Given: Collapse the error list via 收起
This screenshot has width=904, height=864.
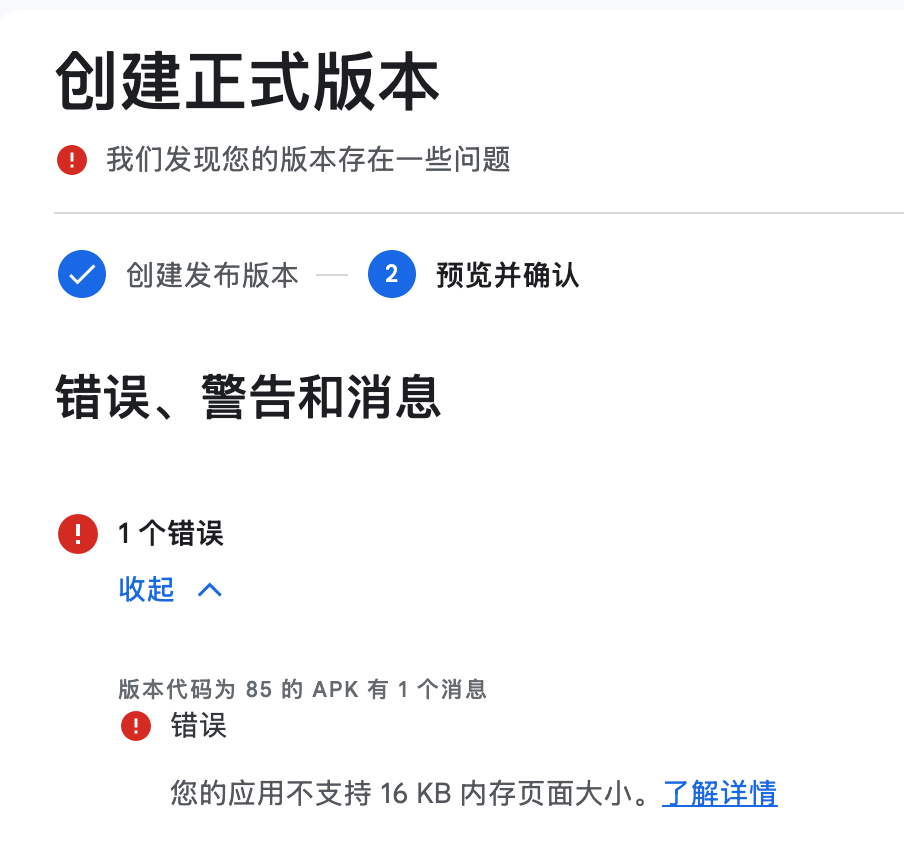Looking at the screenshot, I should (x=169, y=590).
